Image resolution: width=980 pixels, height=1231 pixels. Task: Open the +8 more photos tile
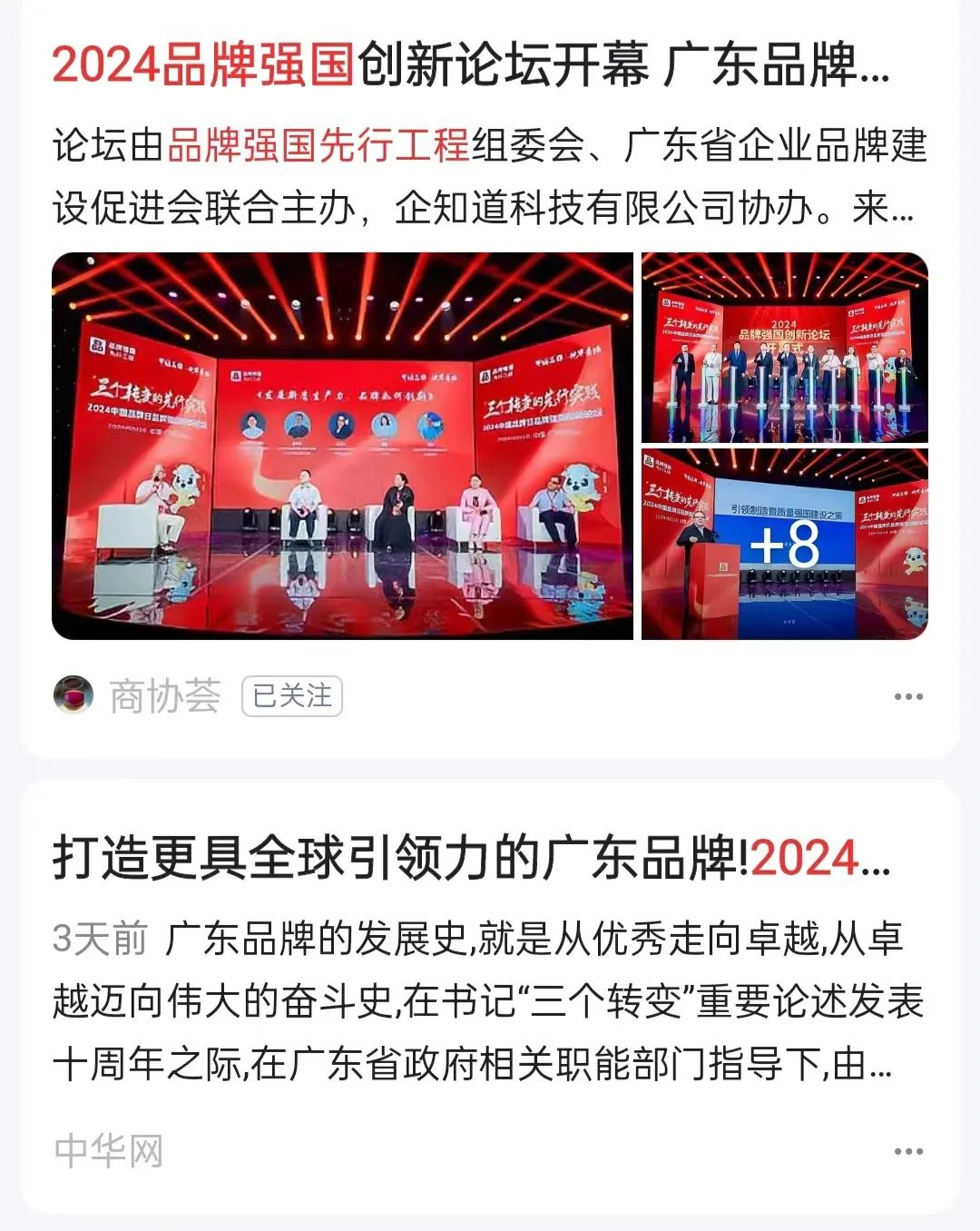[784, 544]
